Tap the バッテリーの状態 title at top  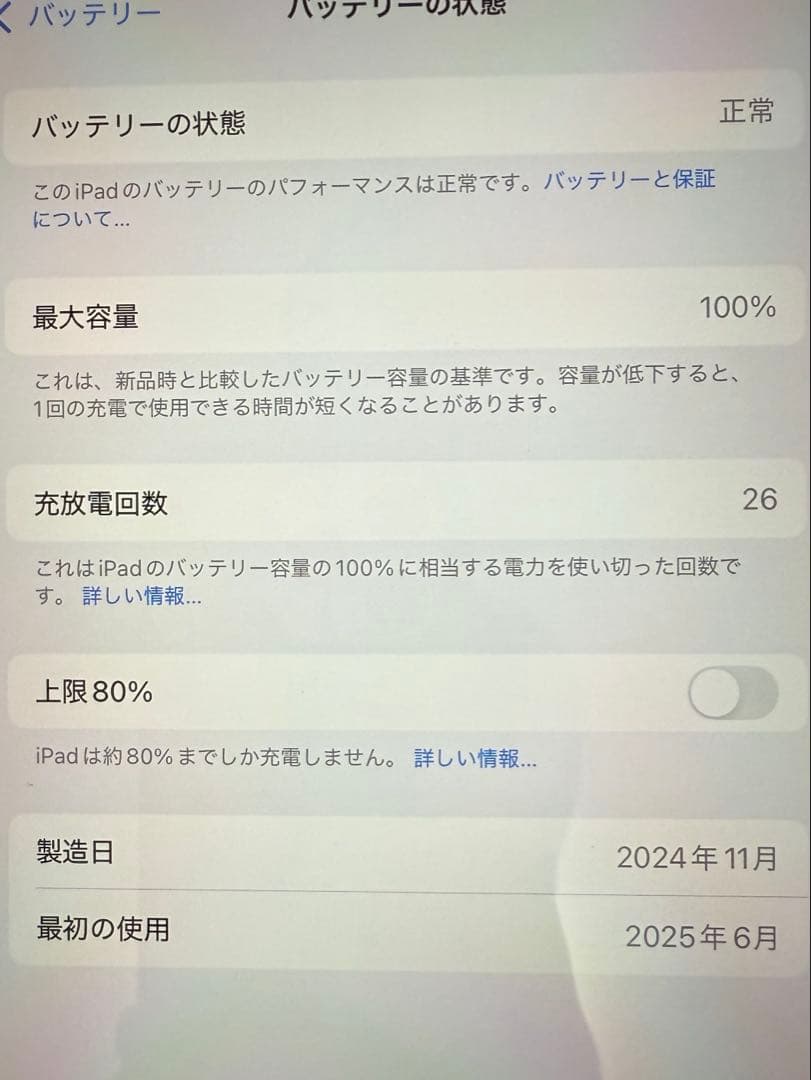[398, 8]
